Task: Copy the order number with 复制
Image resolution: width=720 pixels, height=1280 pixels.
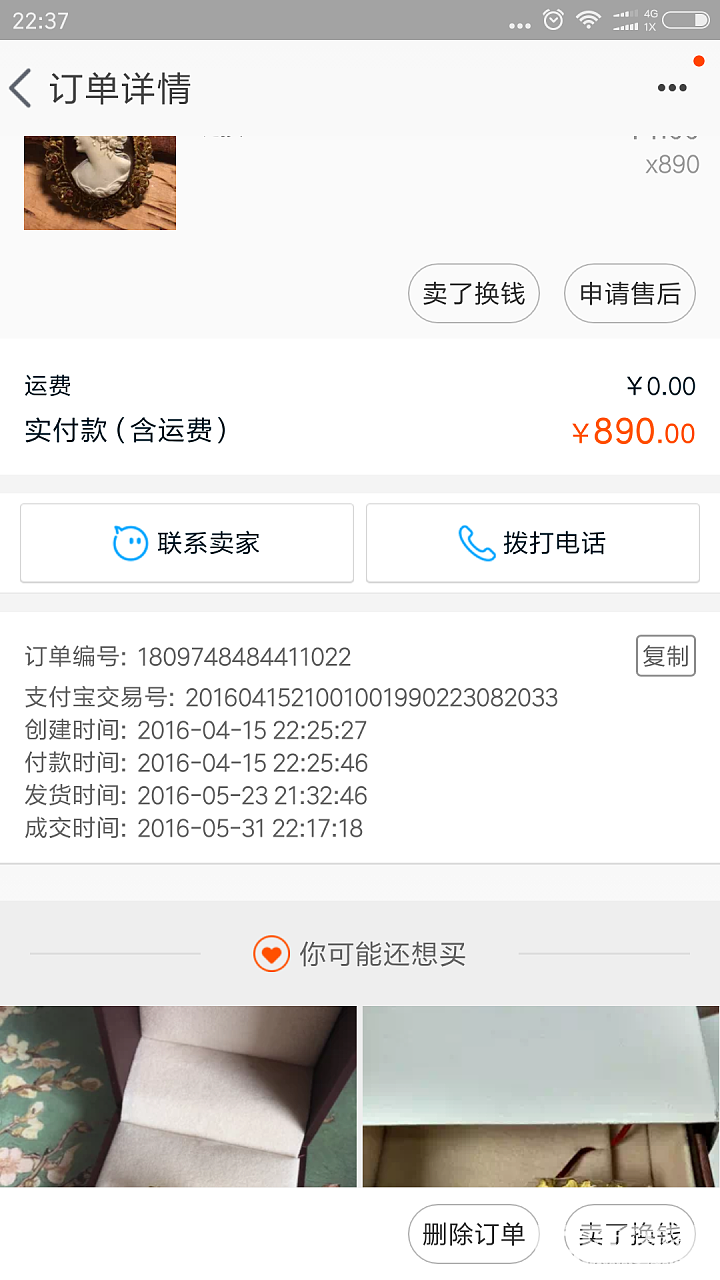Action: 665,656
